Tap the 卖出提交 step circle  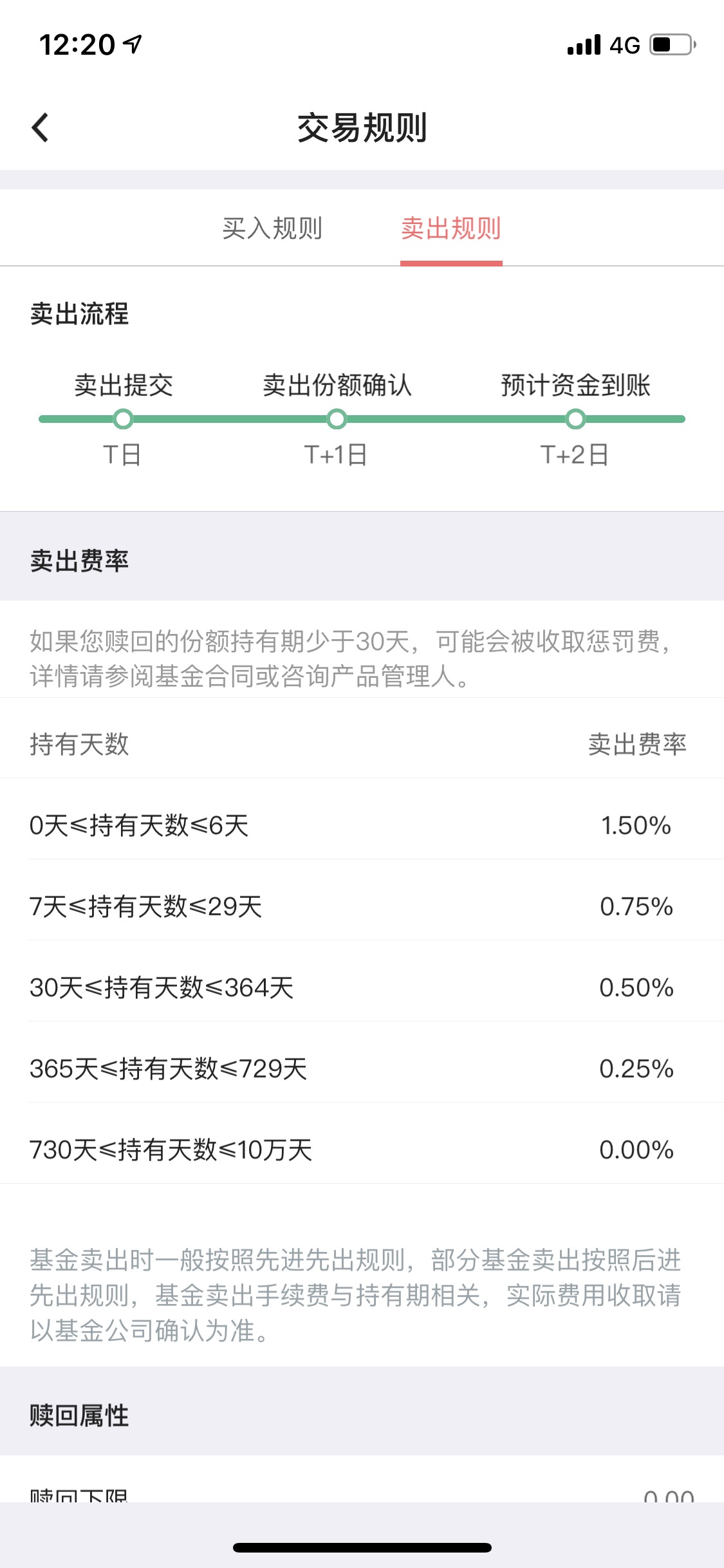tap(122, 419)
